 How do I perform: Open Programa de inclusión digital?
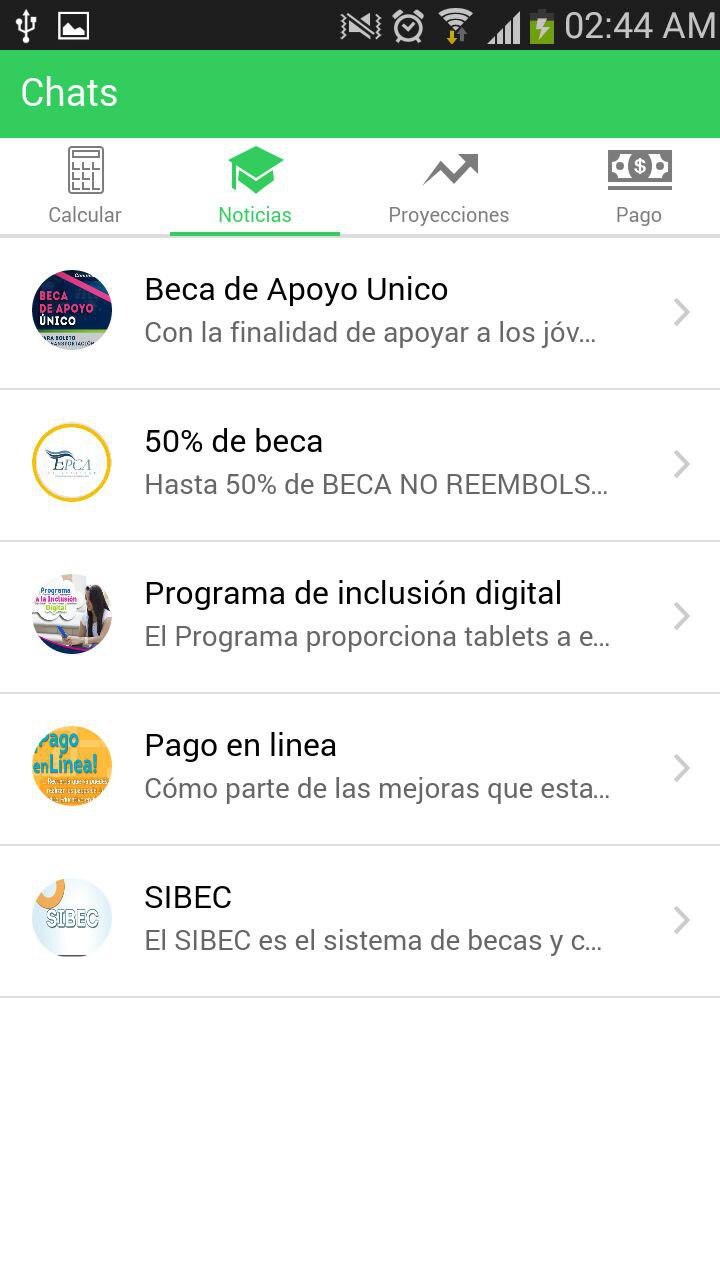tap(360, 616)
